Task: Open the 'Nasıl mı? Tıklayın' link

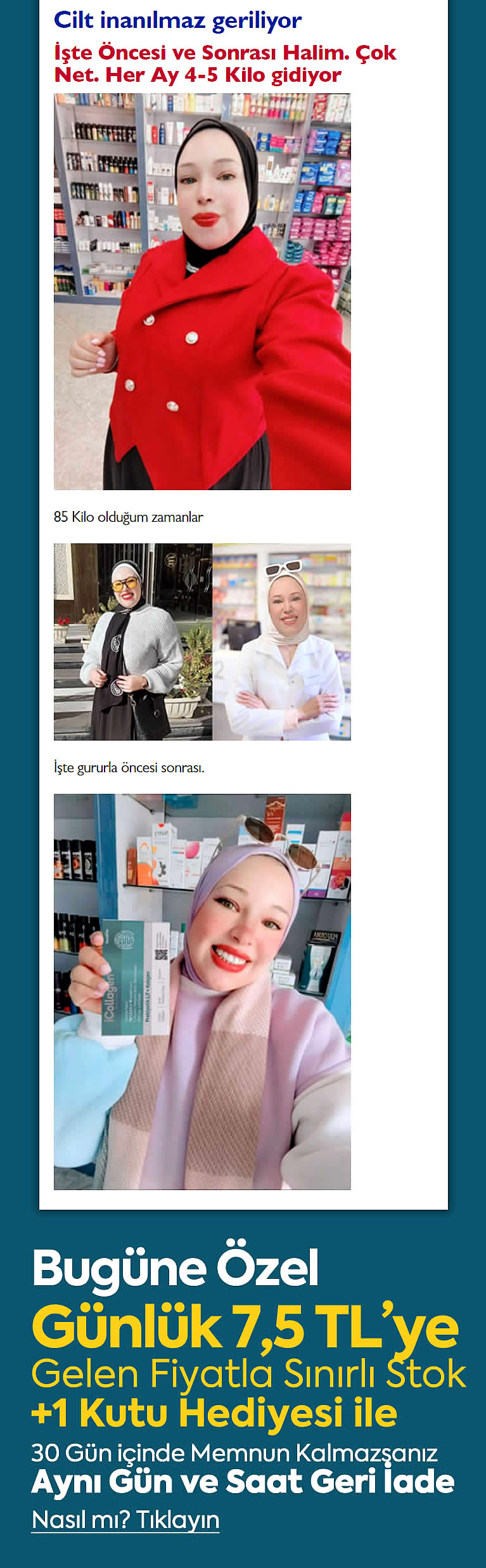Action: [x=125, y=1520]
